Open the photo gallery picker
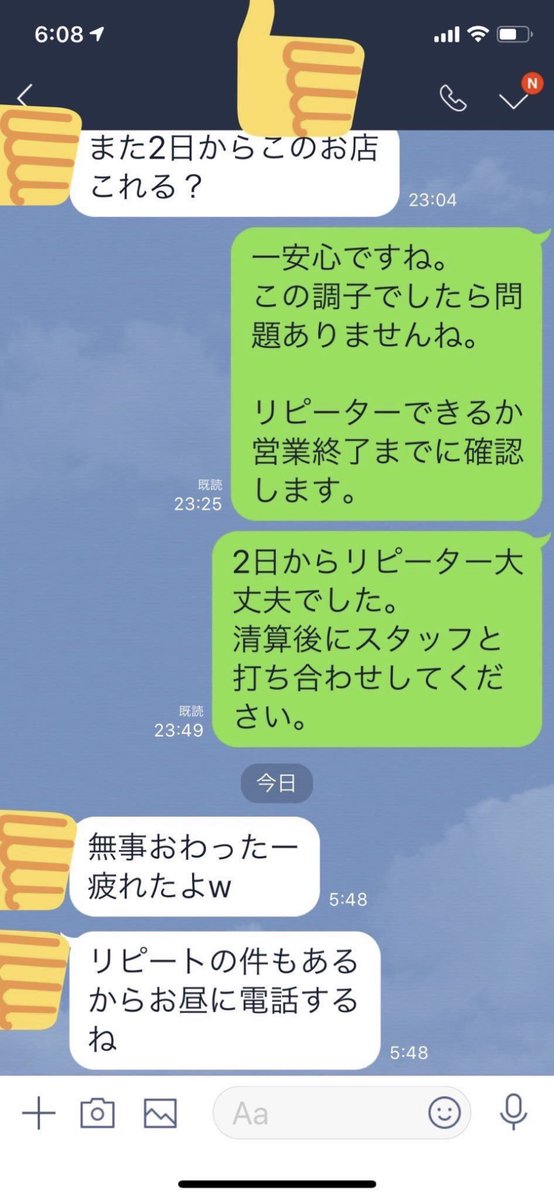The height and width of the screenshot is (1200, 554). (x=160, y=1113)
